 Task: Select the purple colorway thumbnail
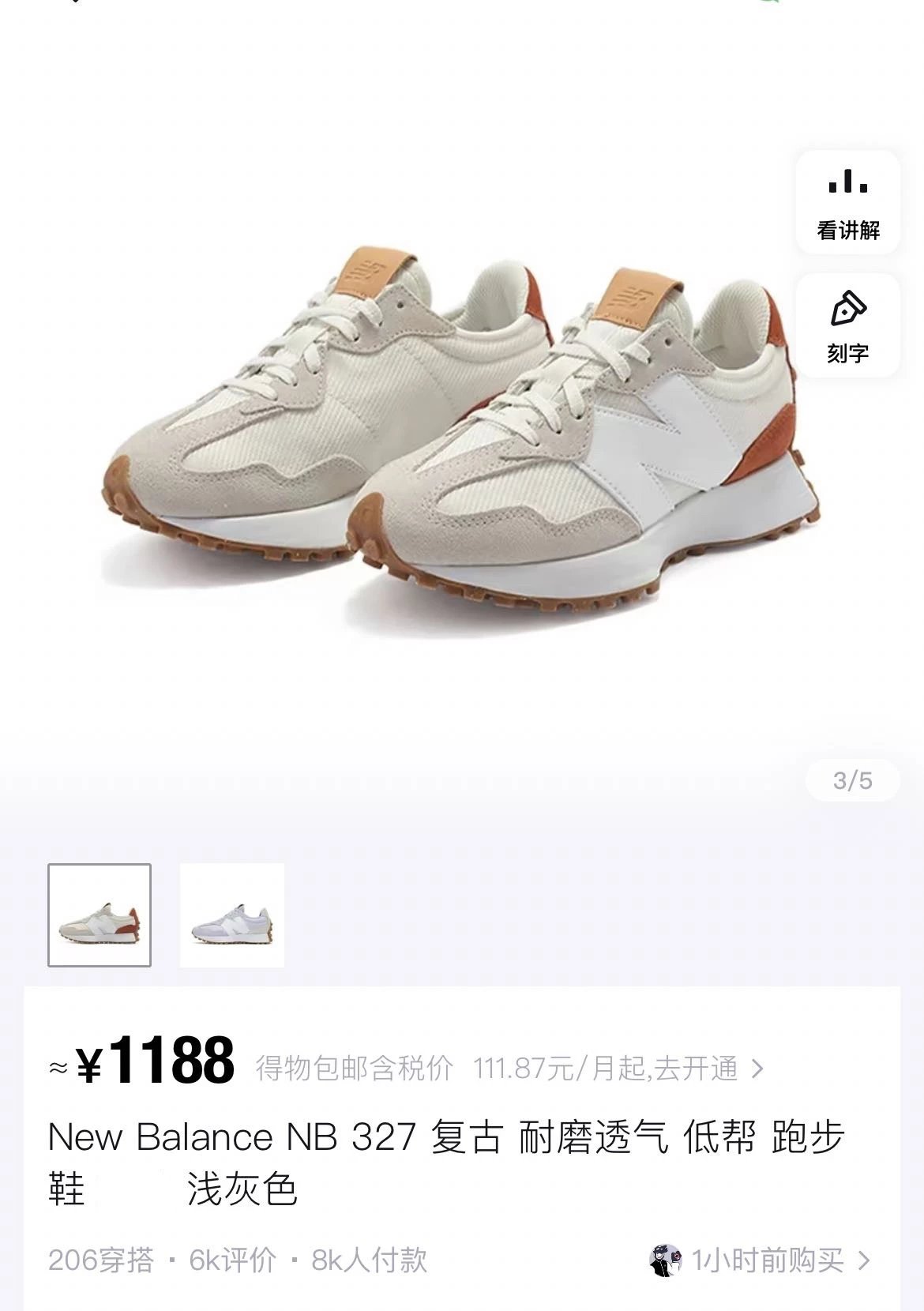(232, 915)
